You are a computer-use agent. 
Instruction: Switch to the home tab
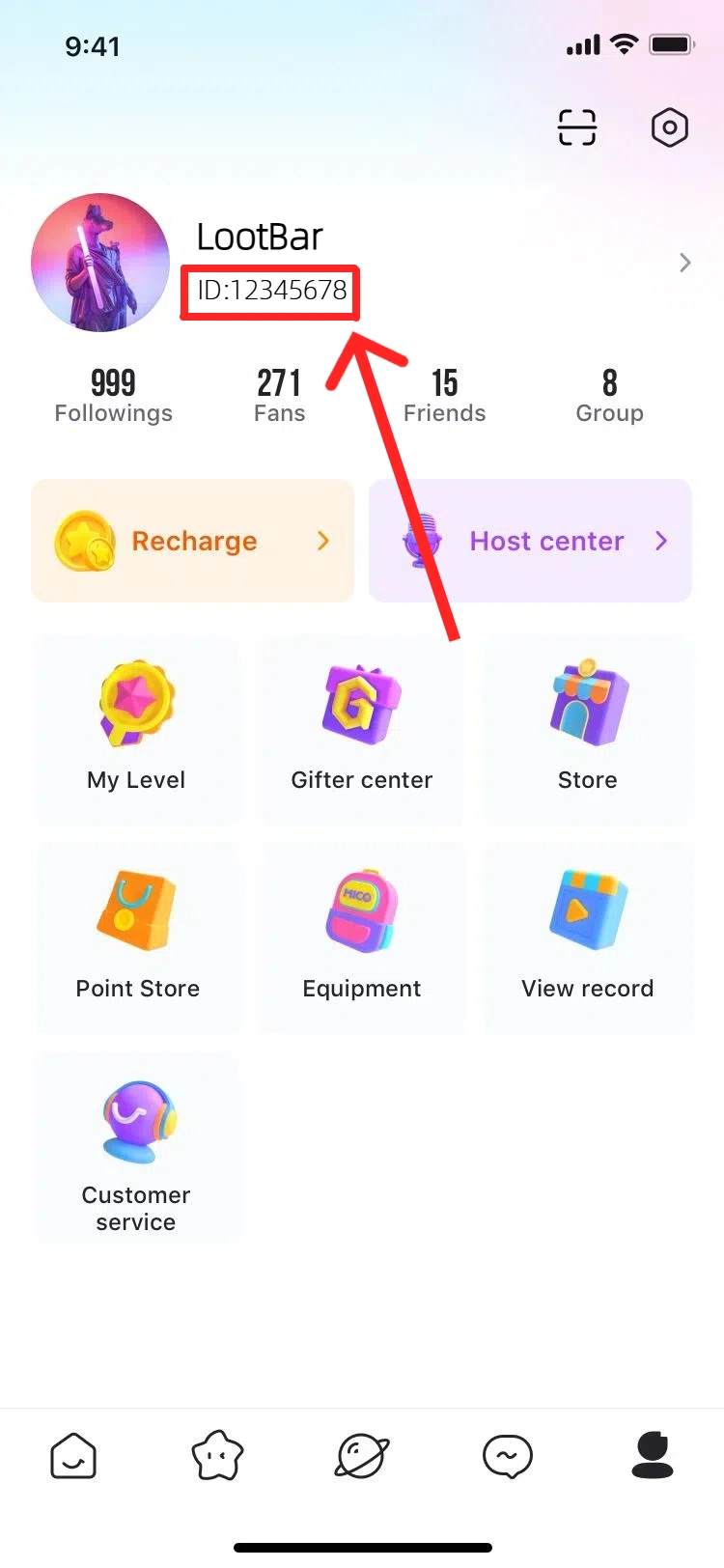tap(73, 1457)
